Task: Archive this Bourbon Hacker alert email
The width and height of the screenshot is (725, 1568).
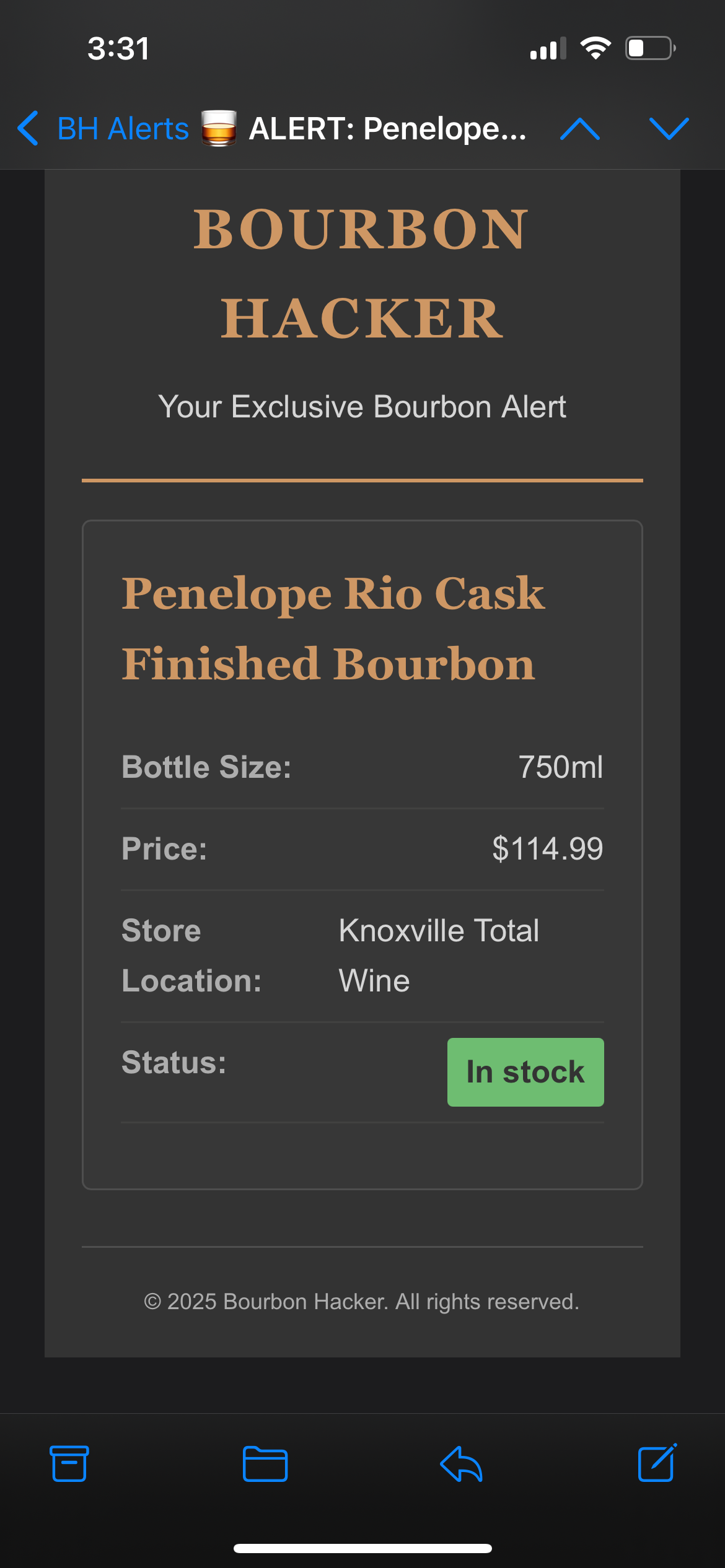Action: pos(69,1464)
